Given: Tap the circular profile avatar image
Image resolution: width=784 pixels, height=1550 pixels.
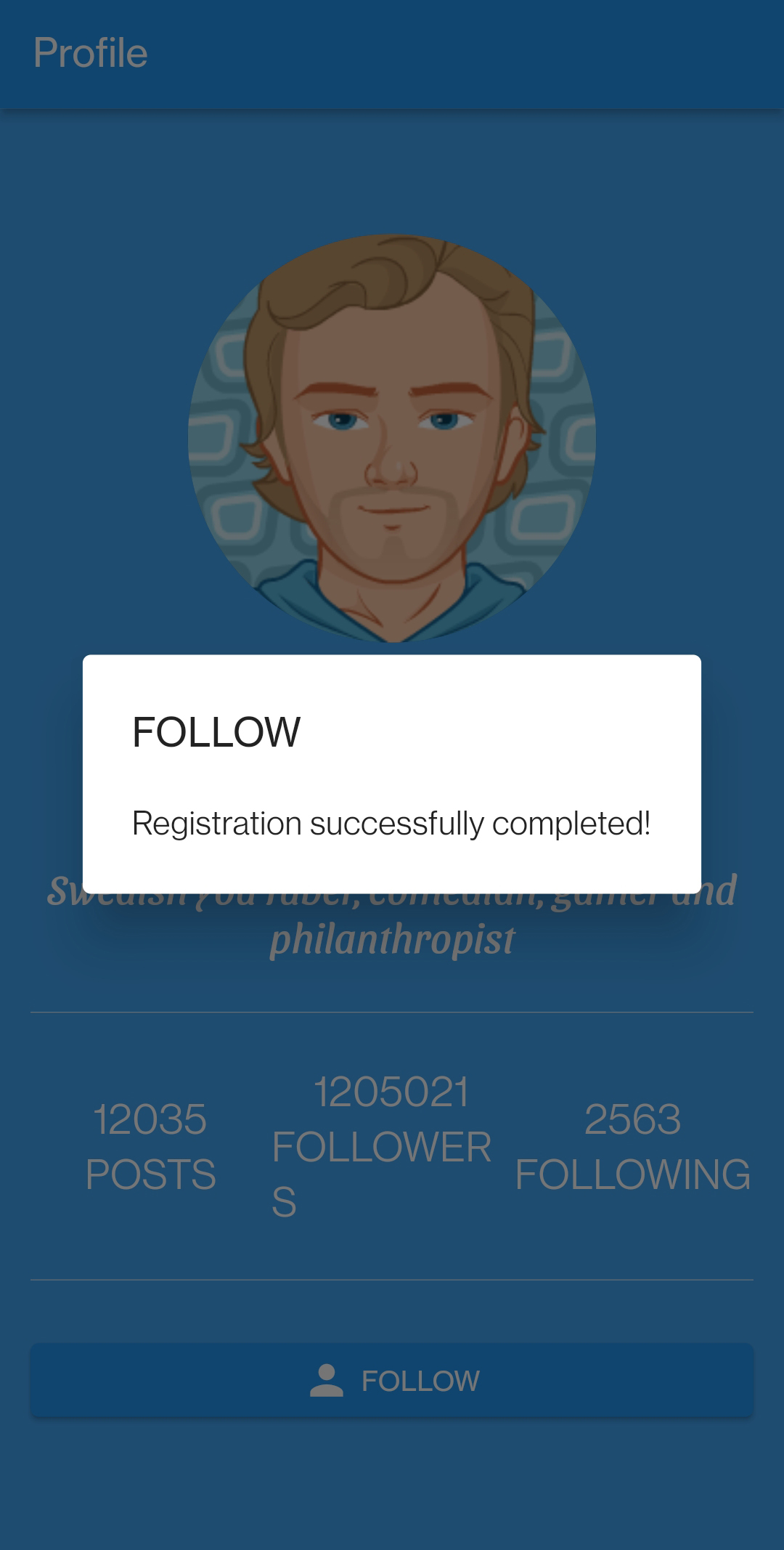Looking at the screenshot, I should coord(392,436).
